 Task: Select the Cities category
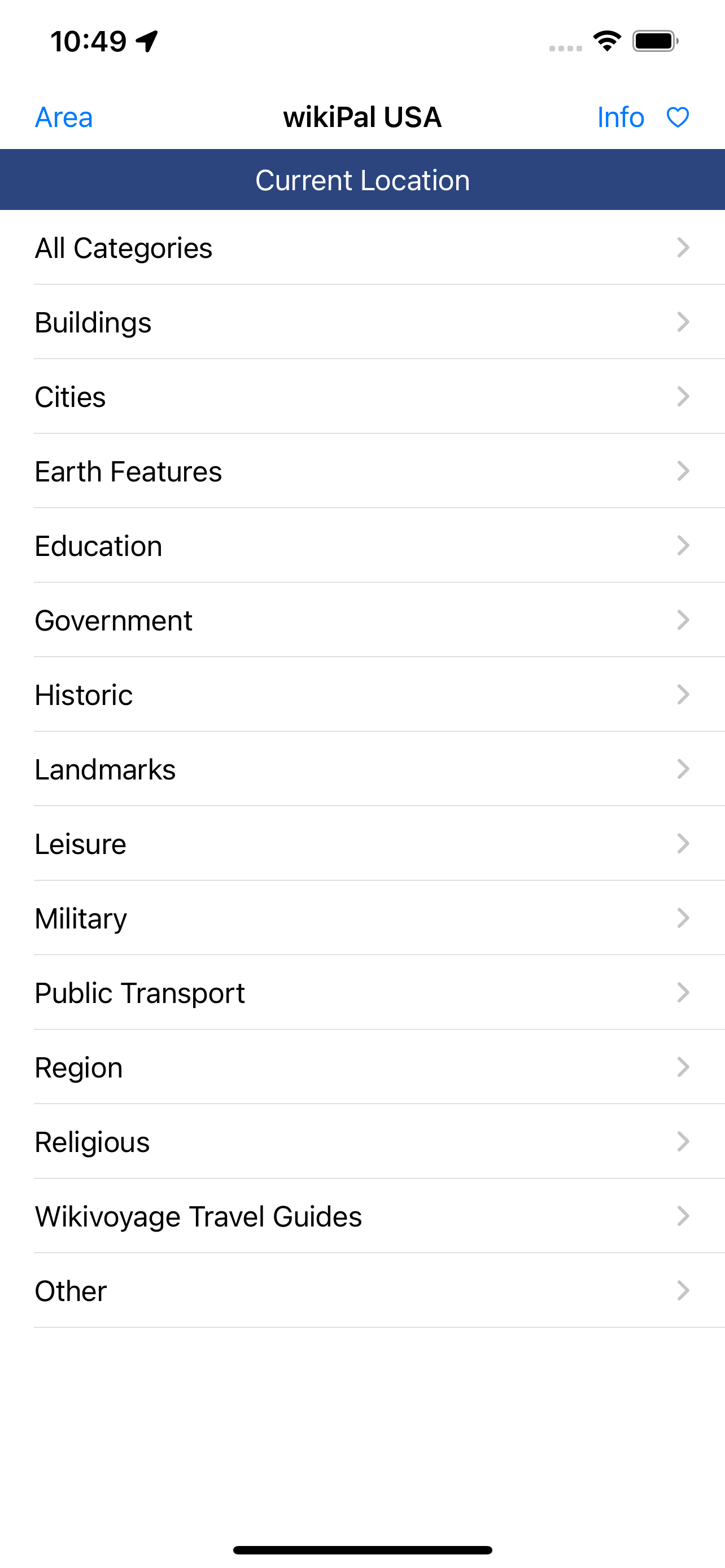tap(362, 397)
